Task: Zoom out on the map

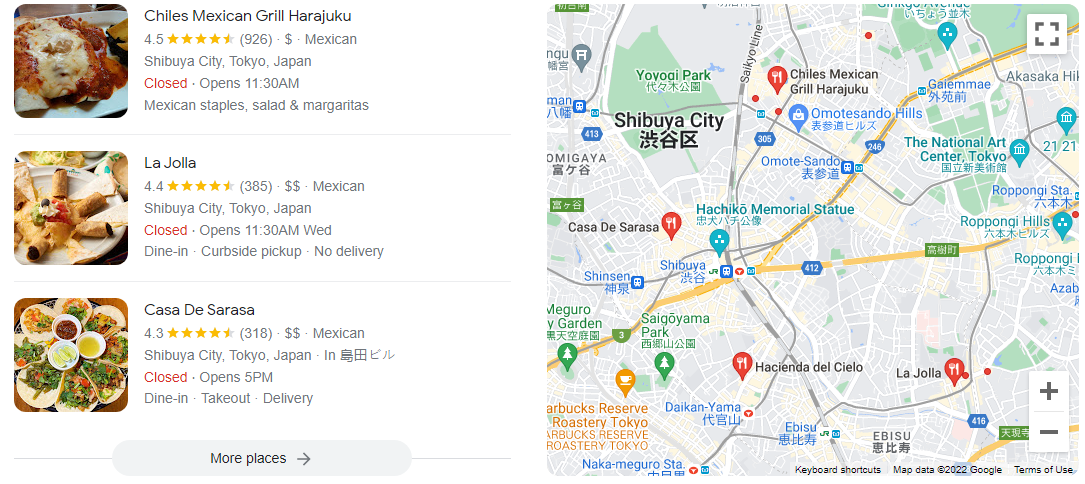Action: 1048,432
